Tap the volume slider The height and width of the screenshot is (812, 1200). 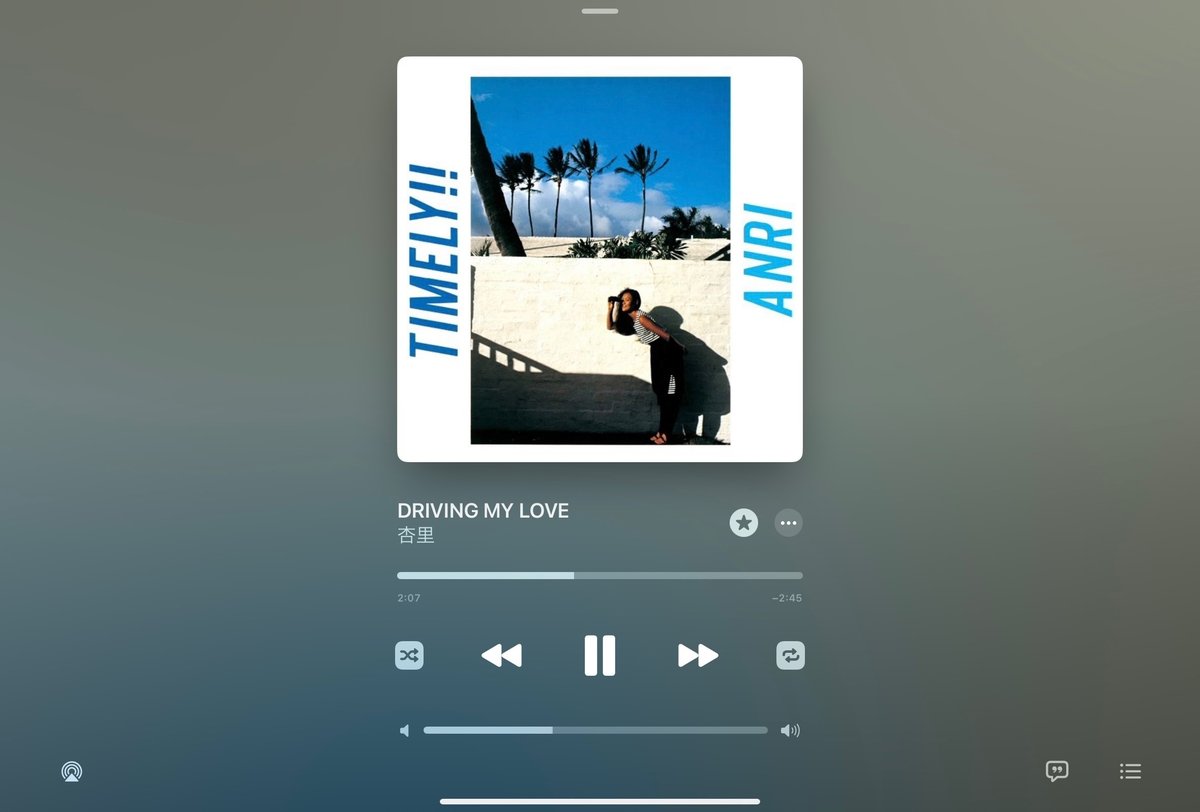point(595,730)
